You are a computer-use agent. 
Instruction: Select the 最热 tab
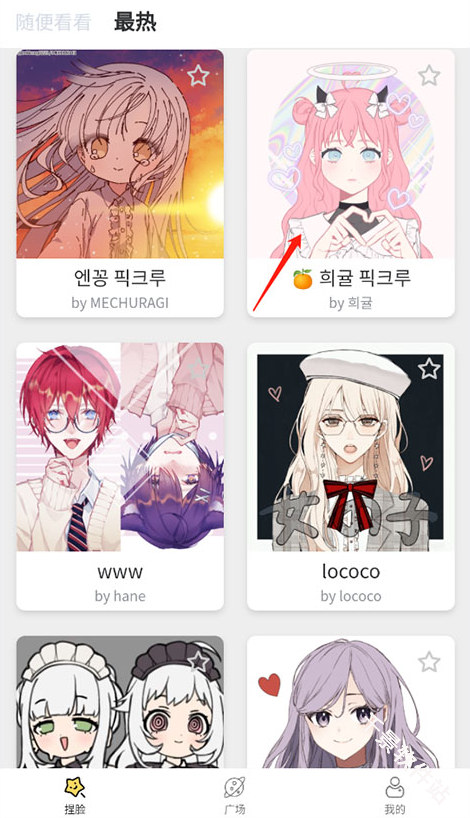click(135, 22)
